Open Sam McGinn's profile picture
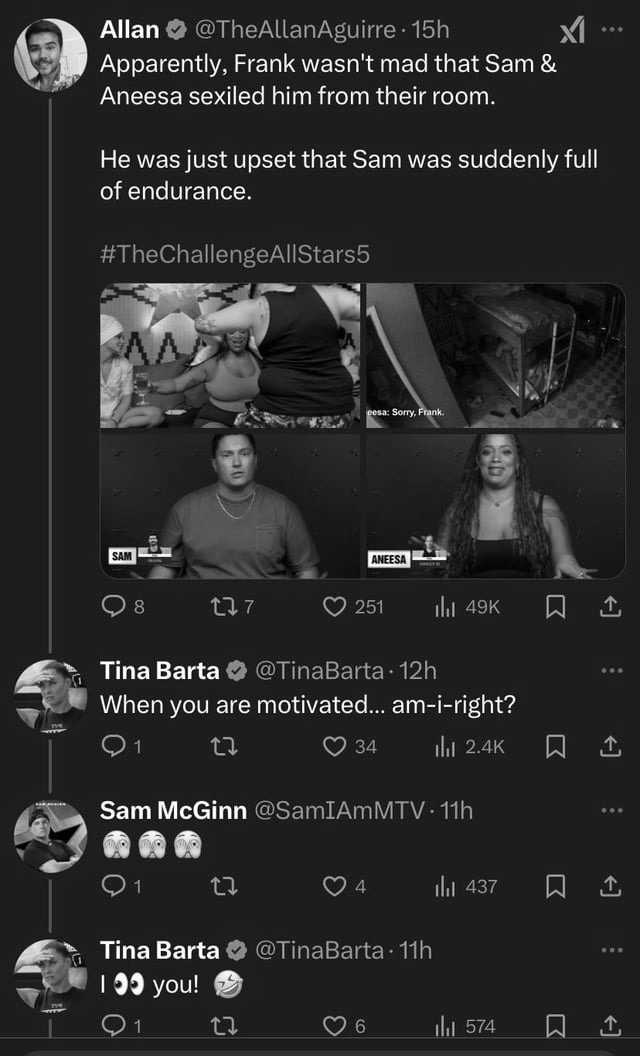The height and width of the screenshot is (1056, 640). coord(51,837)
